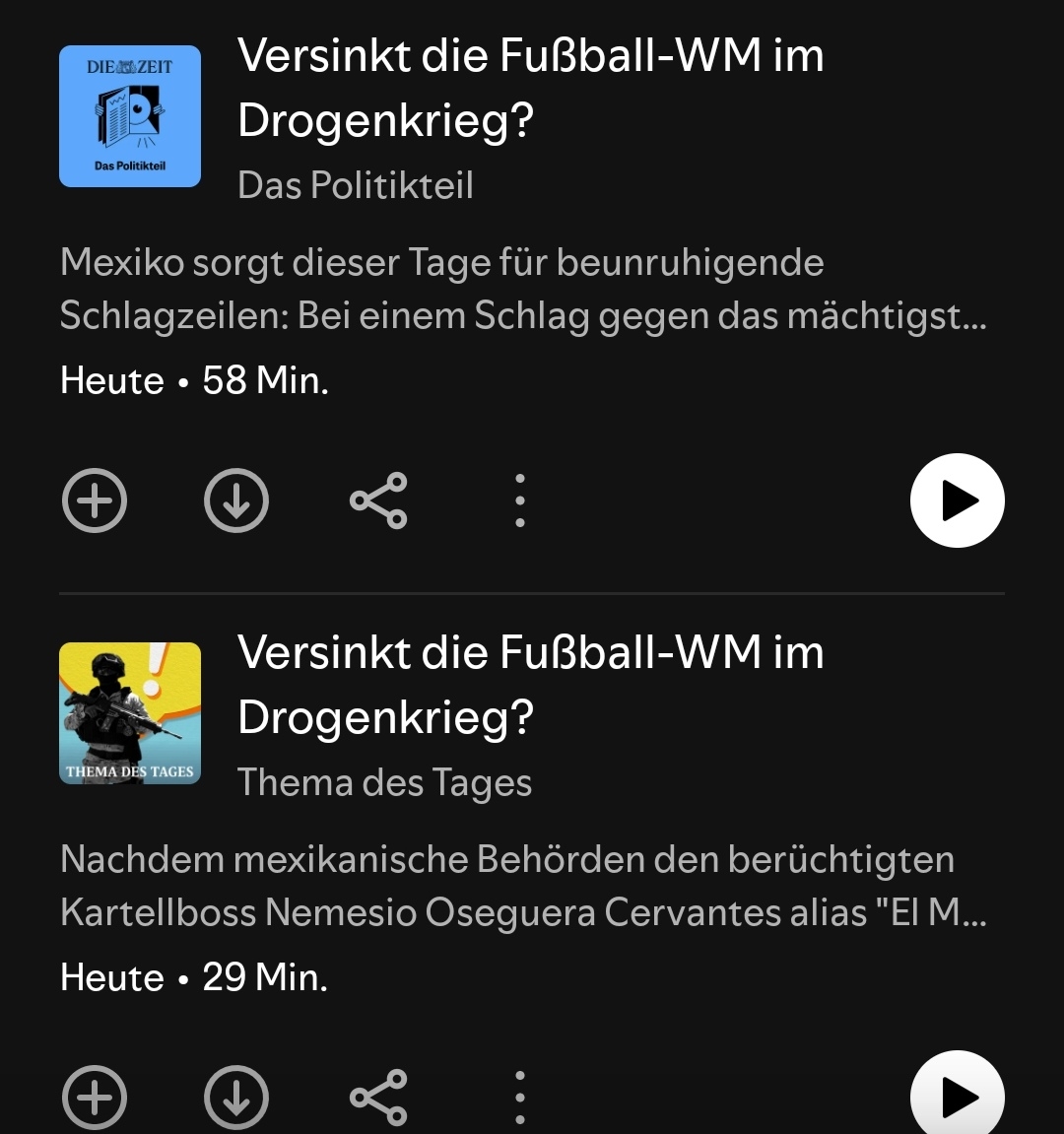1064x1134 pixels.
Task: Share the Das Politikteil episode
Action: (378, 500)
